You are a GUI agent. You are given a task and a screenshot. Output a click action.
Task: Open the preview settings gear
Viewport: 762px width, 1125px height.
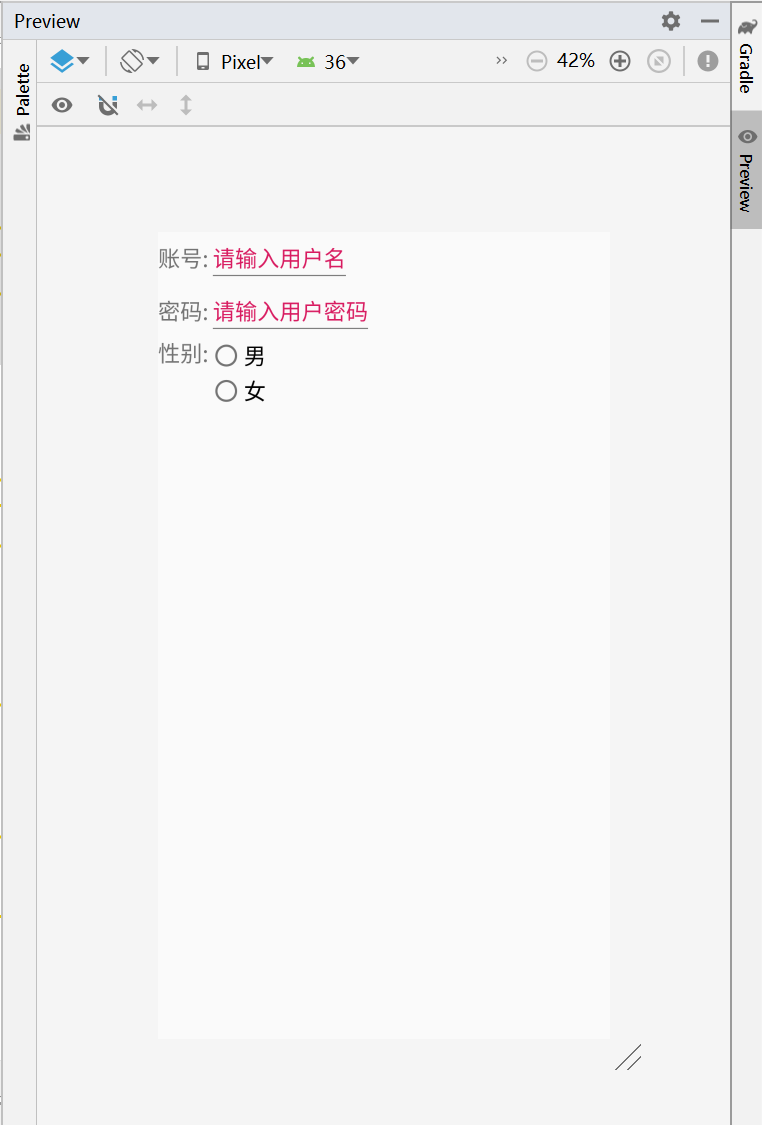(x=670, y=21)
